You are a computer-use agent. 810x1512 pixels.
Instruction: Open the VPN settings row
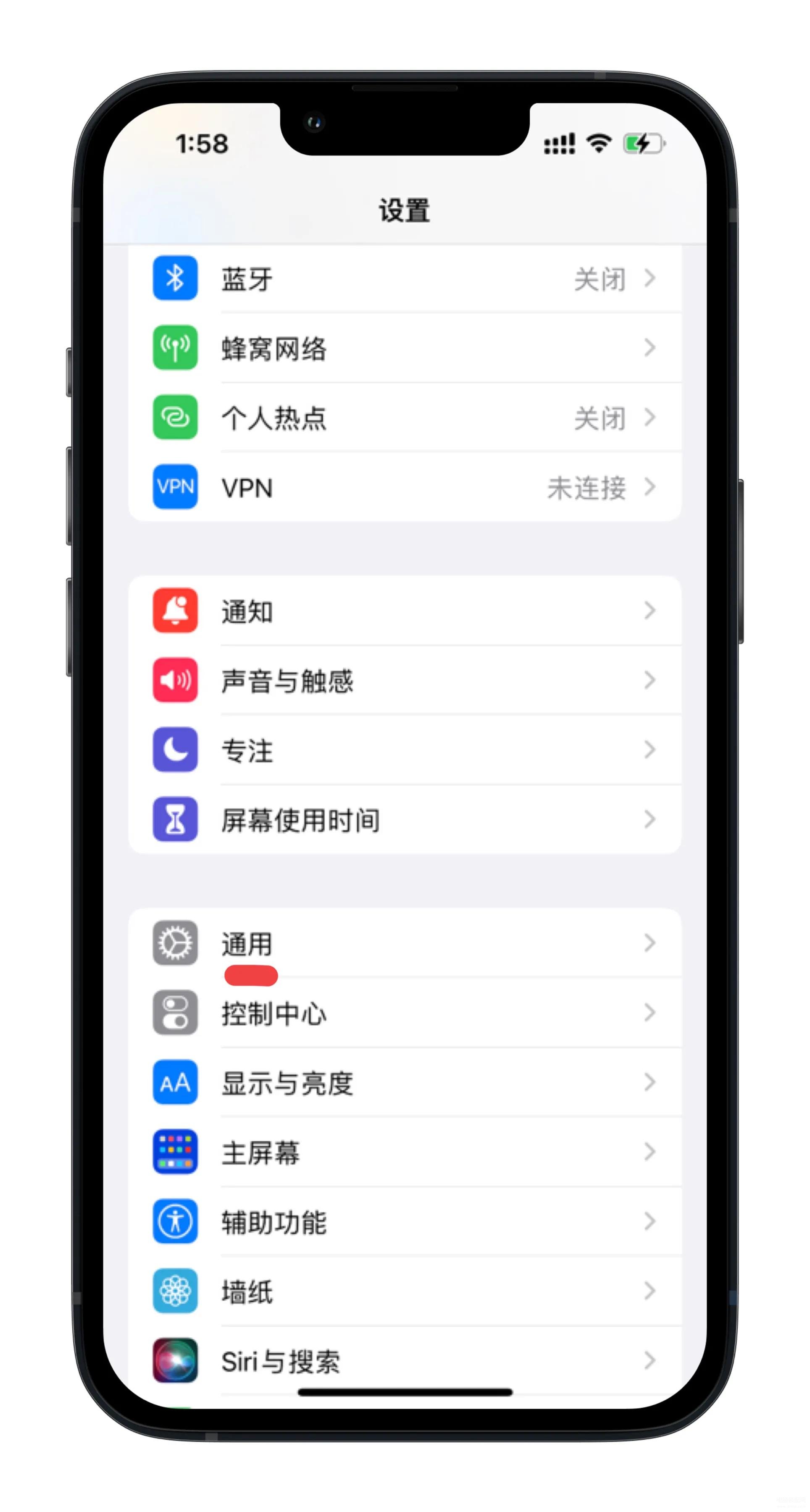click(405, 487)
